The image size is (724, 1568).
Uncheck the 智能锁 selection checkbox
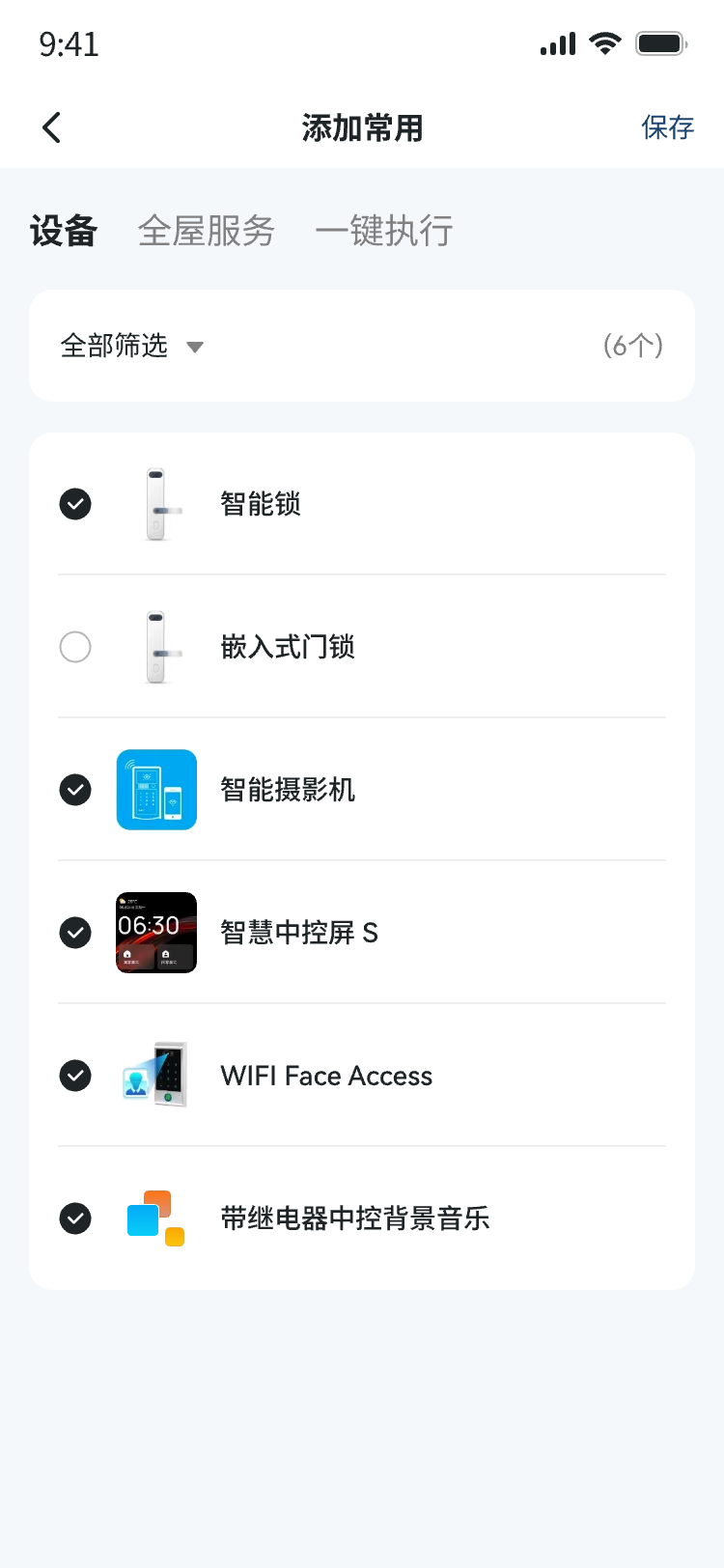74,504
